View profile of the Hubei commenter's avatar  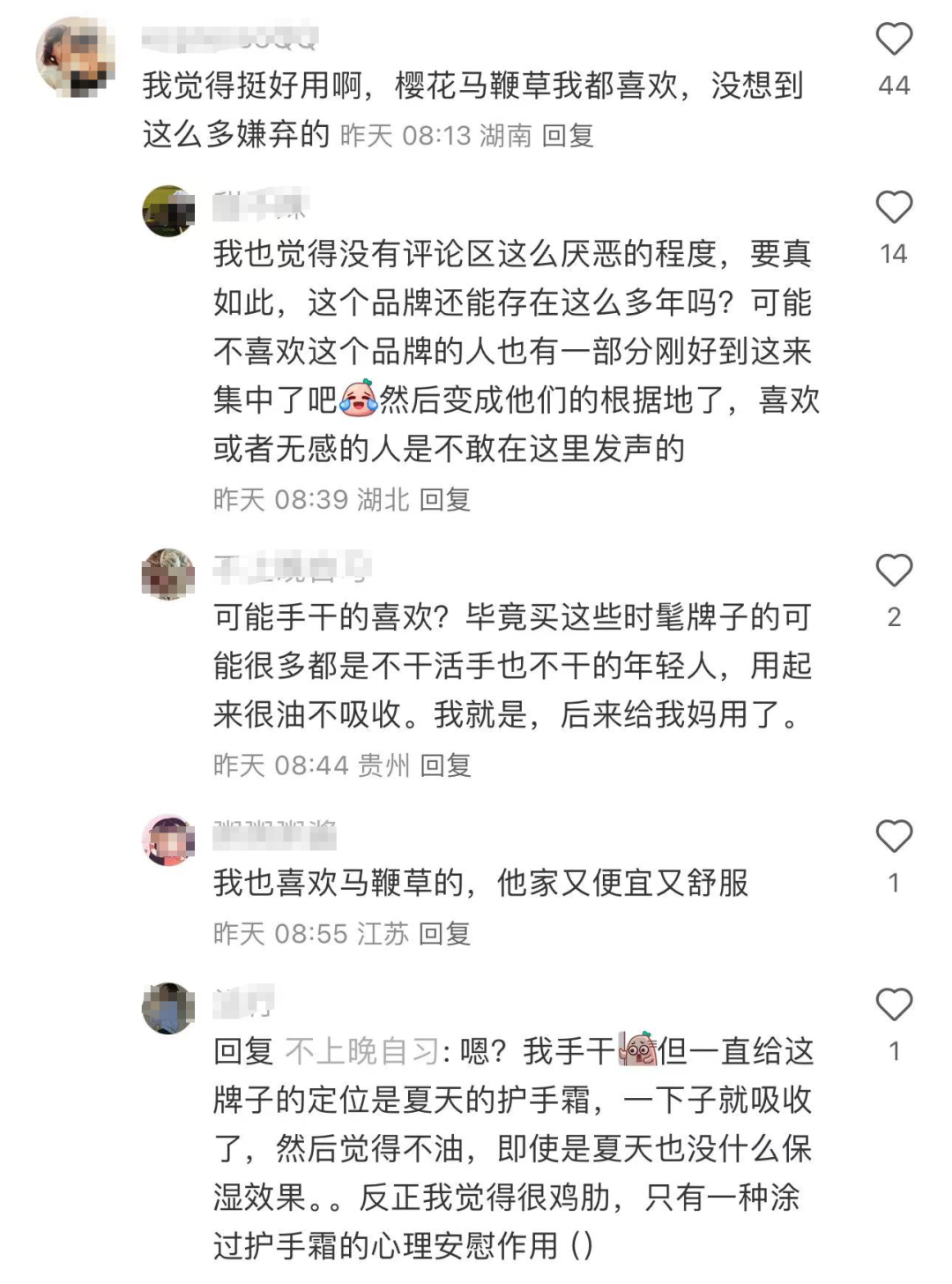coord(167,212)
